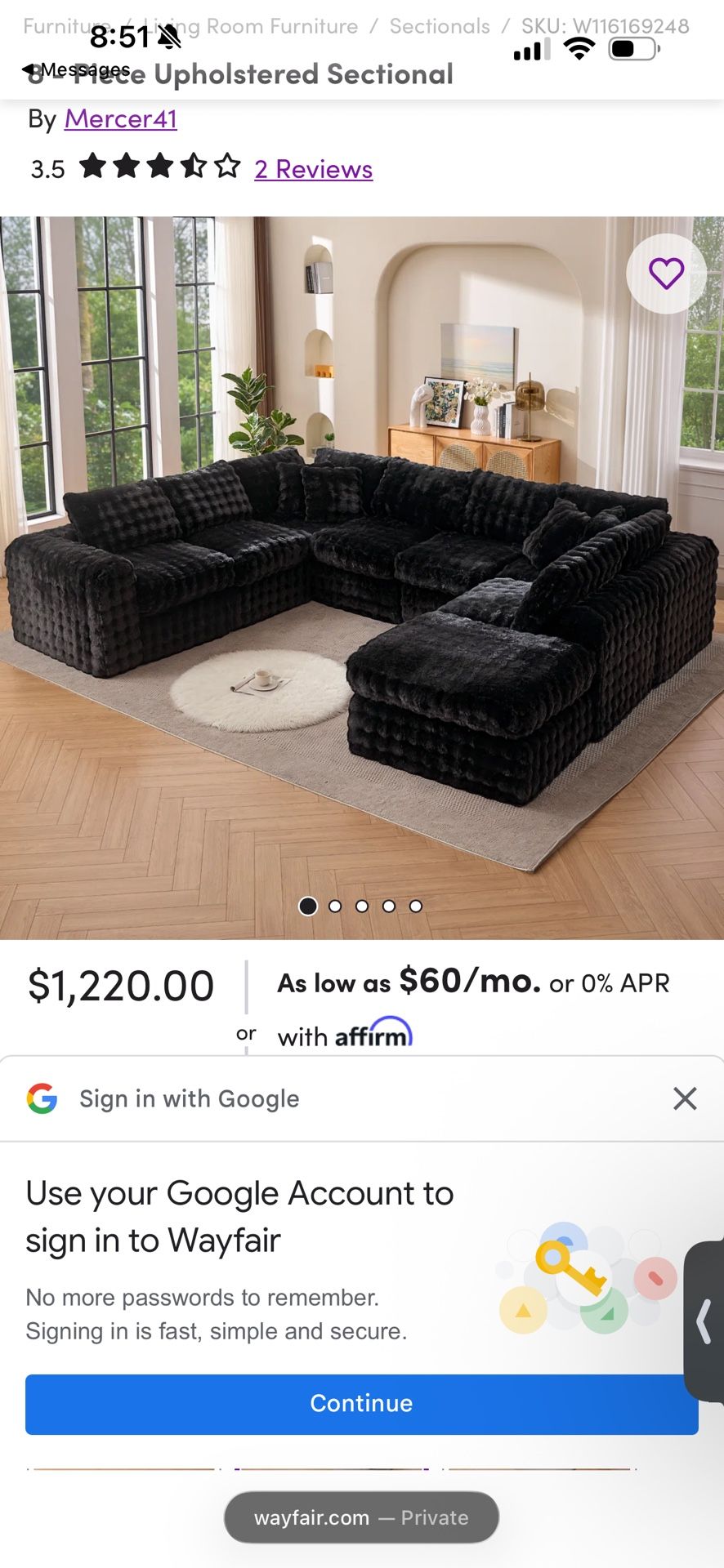Close the Sign in with Google prompt

685,1098
